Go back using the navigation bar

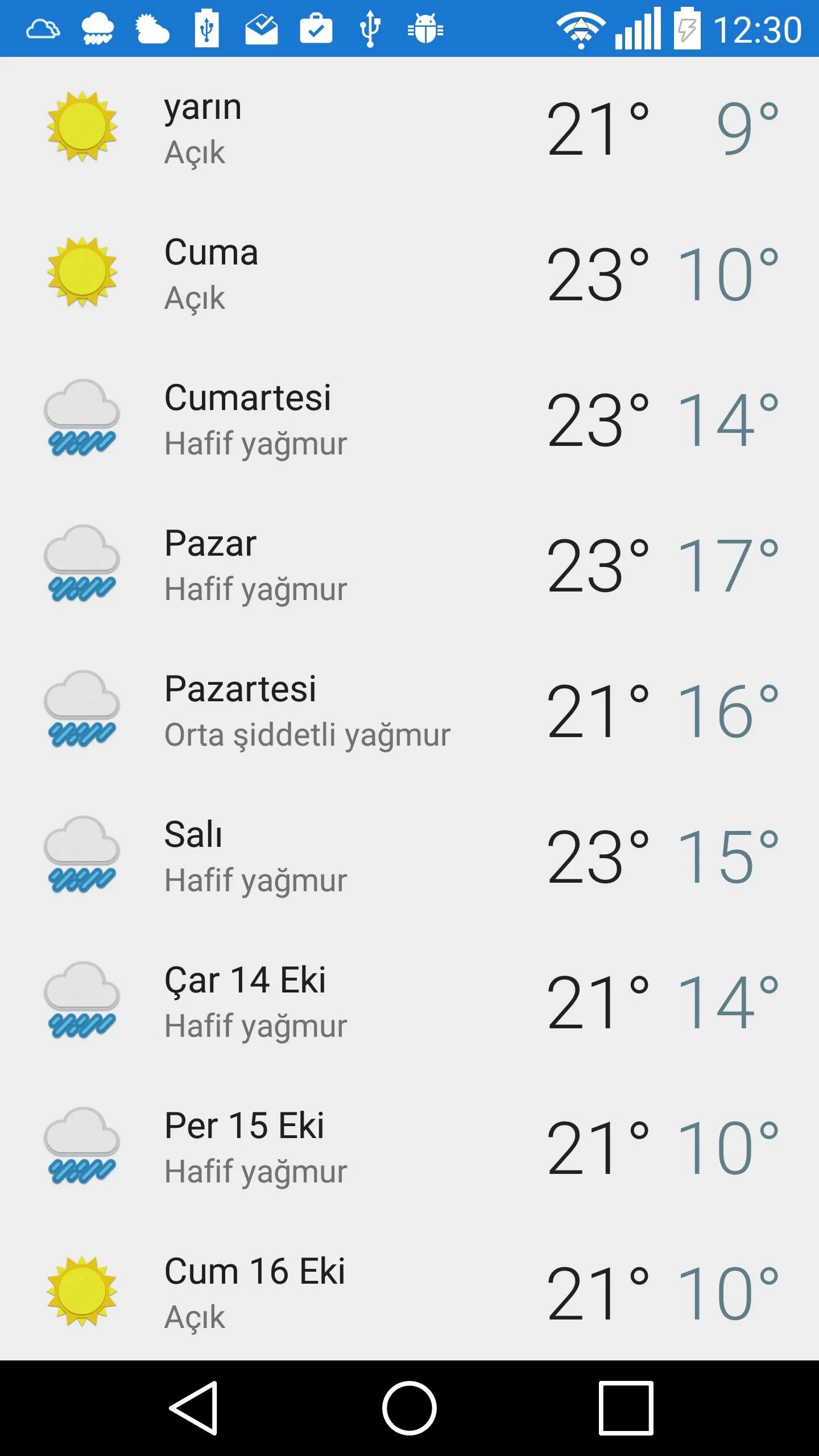tap(194, 1408)
